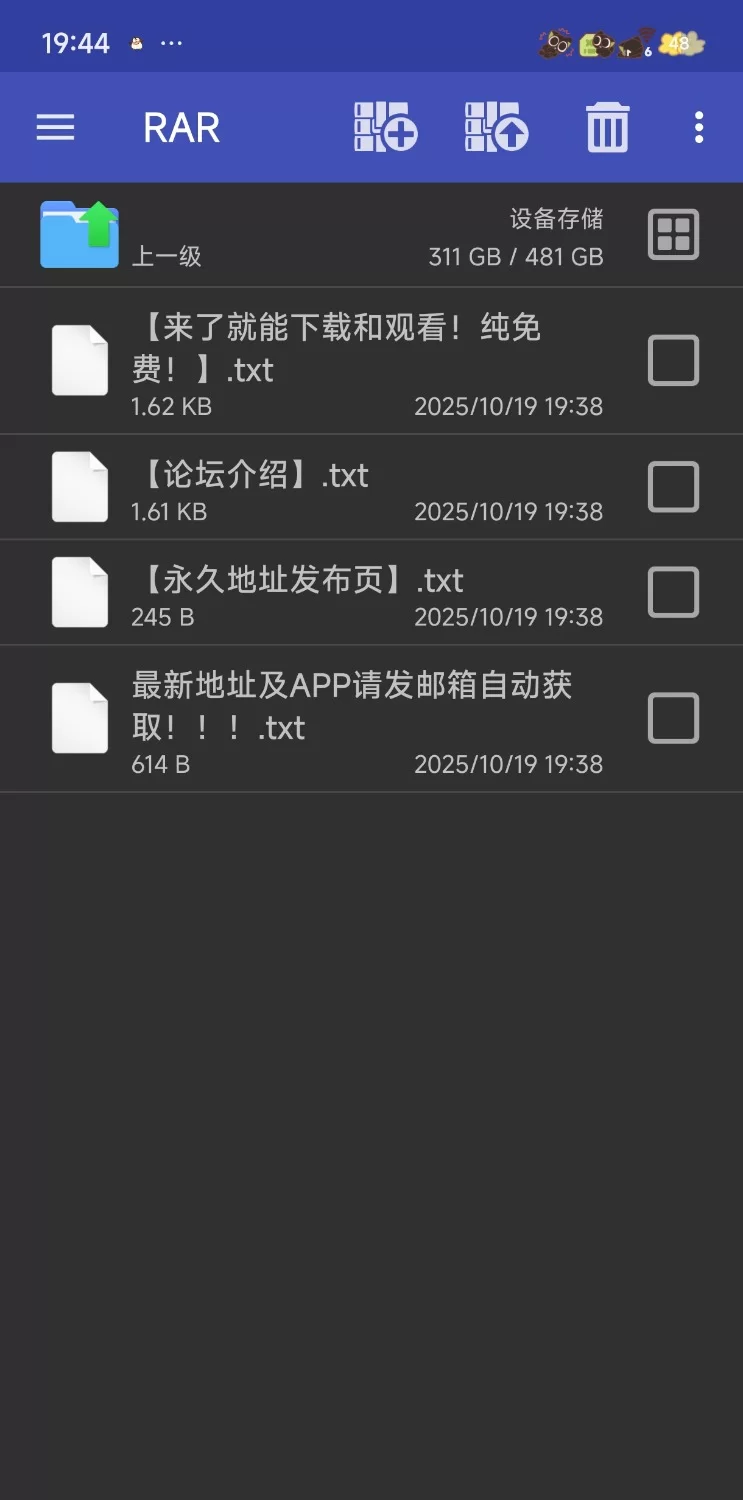The height and width of the screenshot is (1500, 743).
Task: Open 【来了就能下载和观看！纯免费！】.txt file
Action: click(335, 349)
